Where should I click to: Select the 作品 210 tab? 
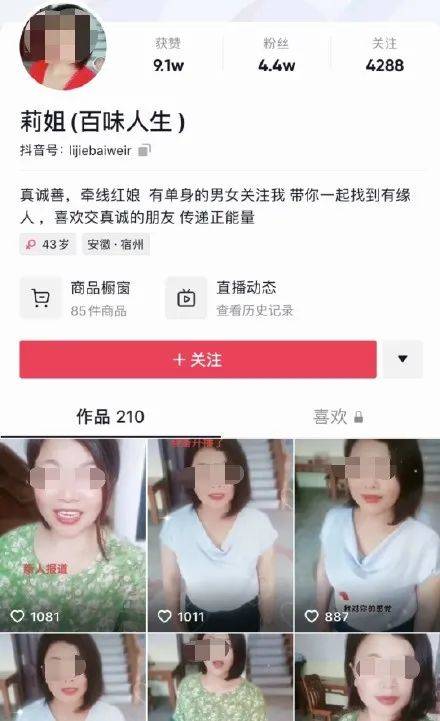[110, 417]
